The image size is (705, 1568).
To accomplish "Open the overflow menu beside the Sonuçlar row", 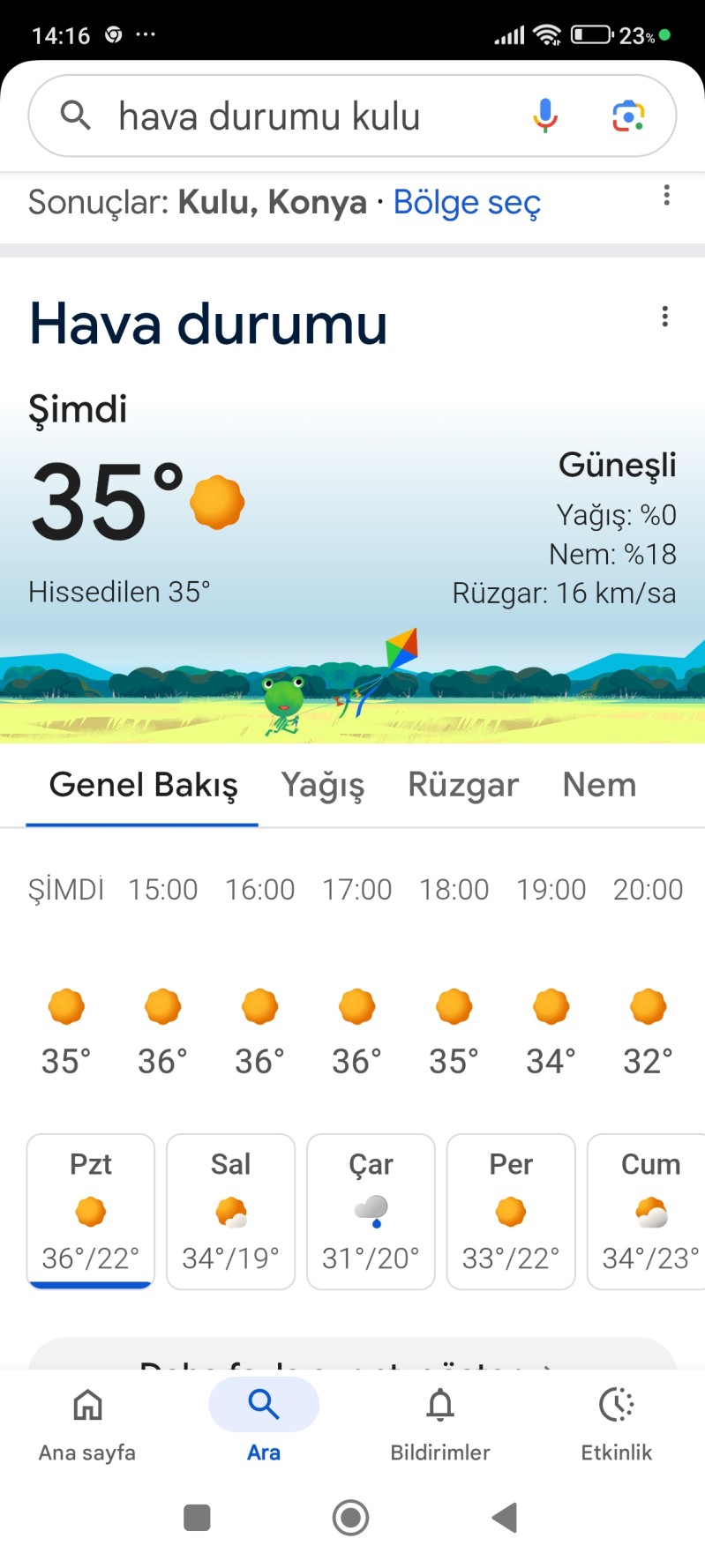I will [x=666, y=195].
